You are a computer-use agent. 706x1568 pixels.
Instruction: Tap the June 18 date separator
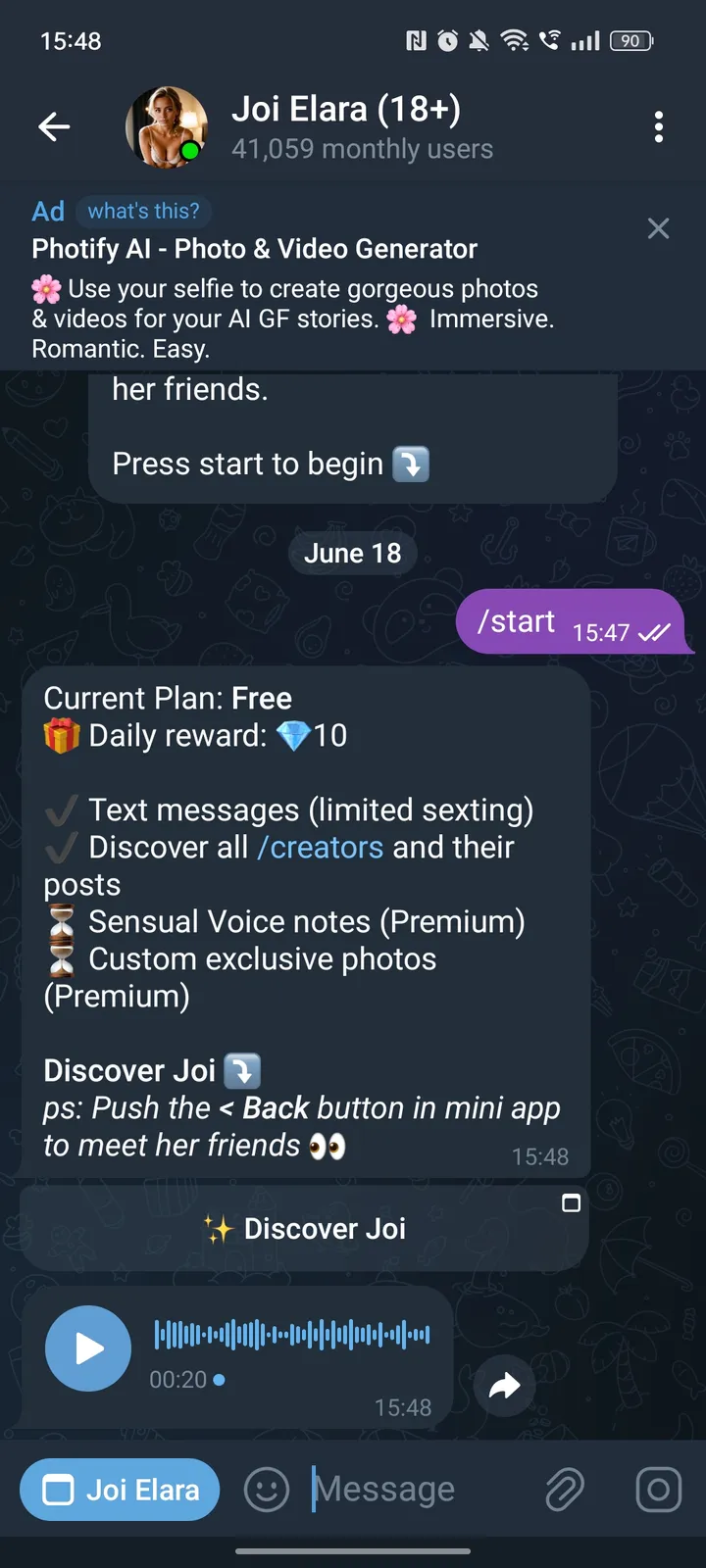click(x=352, y=553)
